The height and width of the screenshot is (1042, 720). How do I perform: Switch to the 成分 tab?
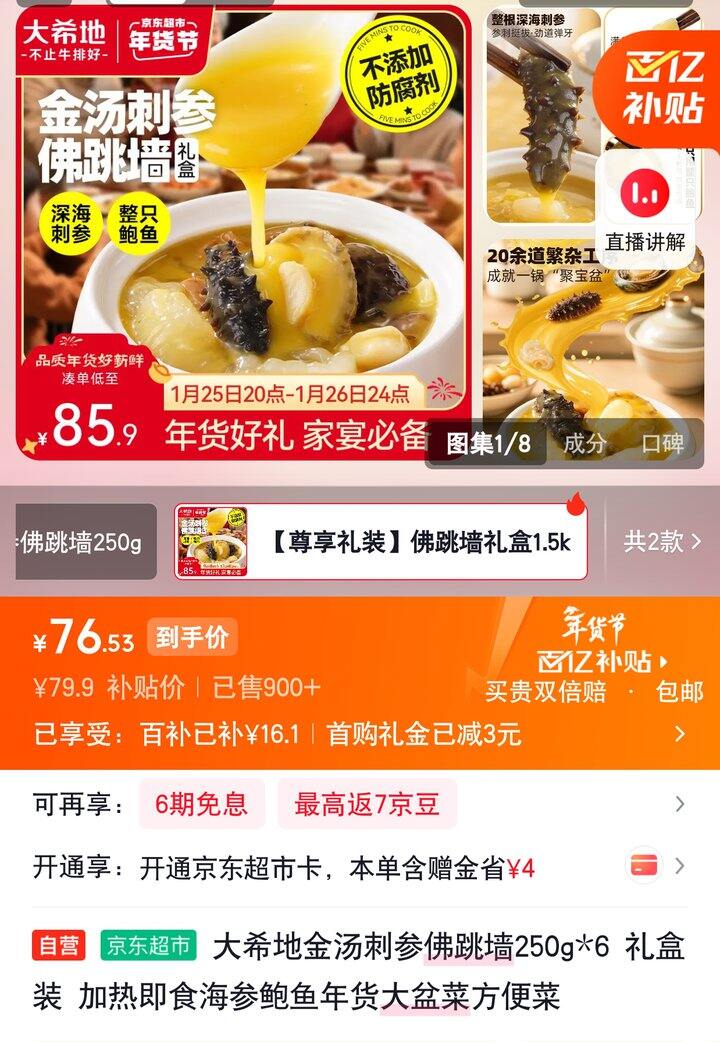coord(585,443)
